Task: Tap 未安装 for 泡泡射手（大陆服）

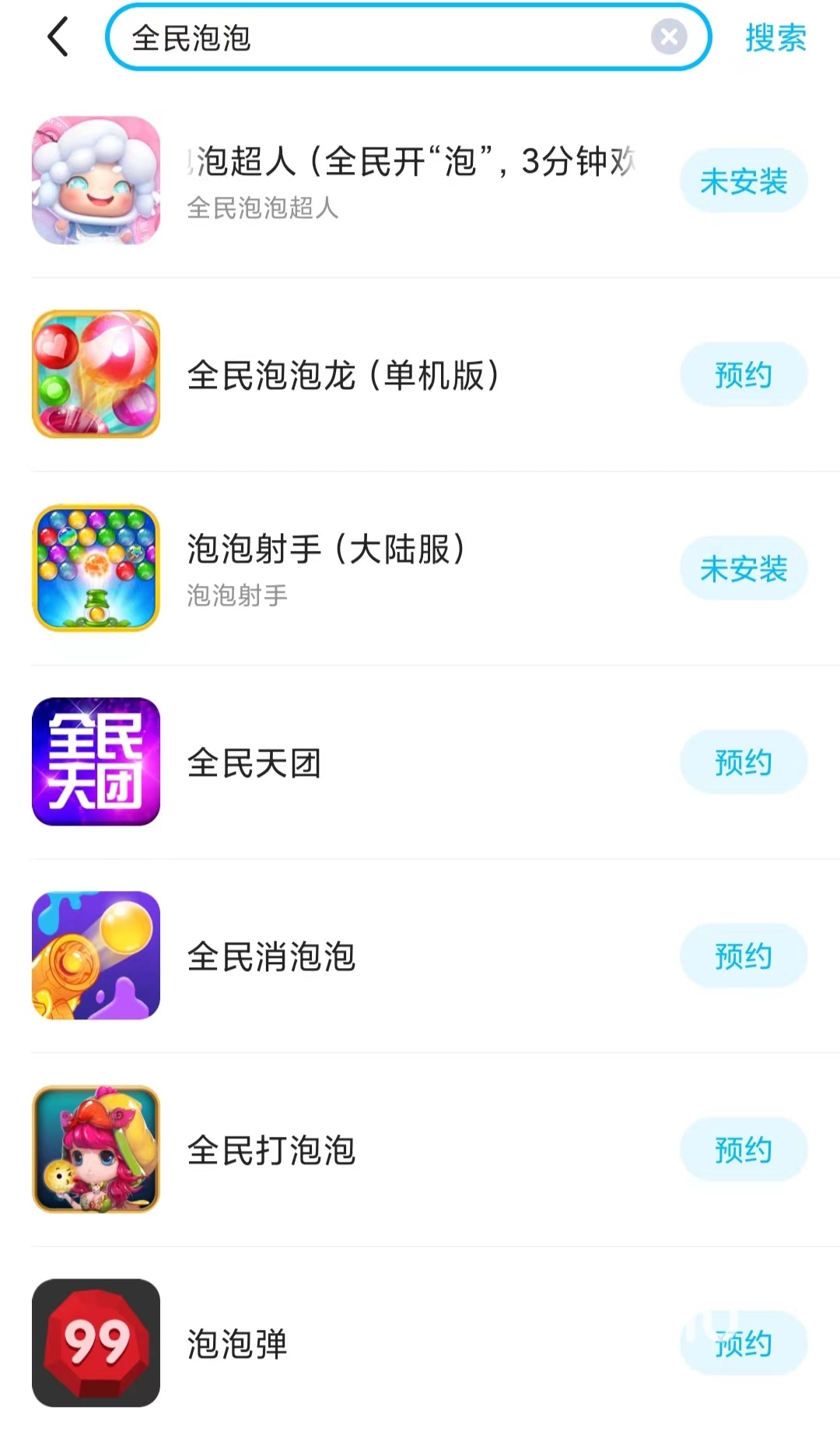Action: point(744,569)
